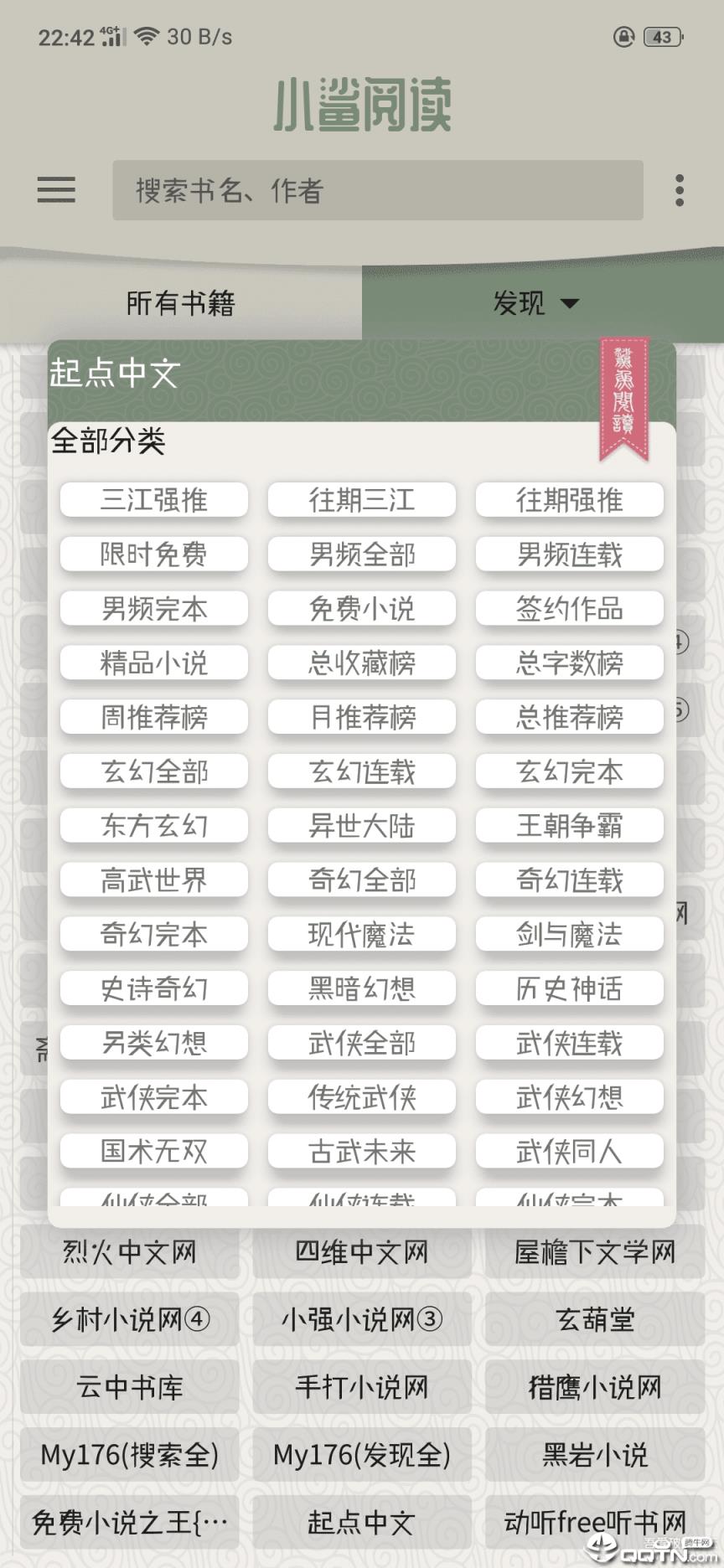Image resolution: width=724 pixels, height=1568 pixels.
Task: Select the 剑与魔法 category
Action: (568, 934)
